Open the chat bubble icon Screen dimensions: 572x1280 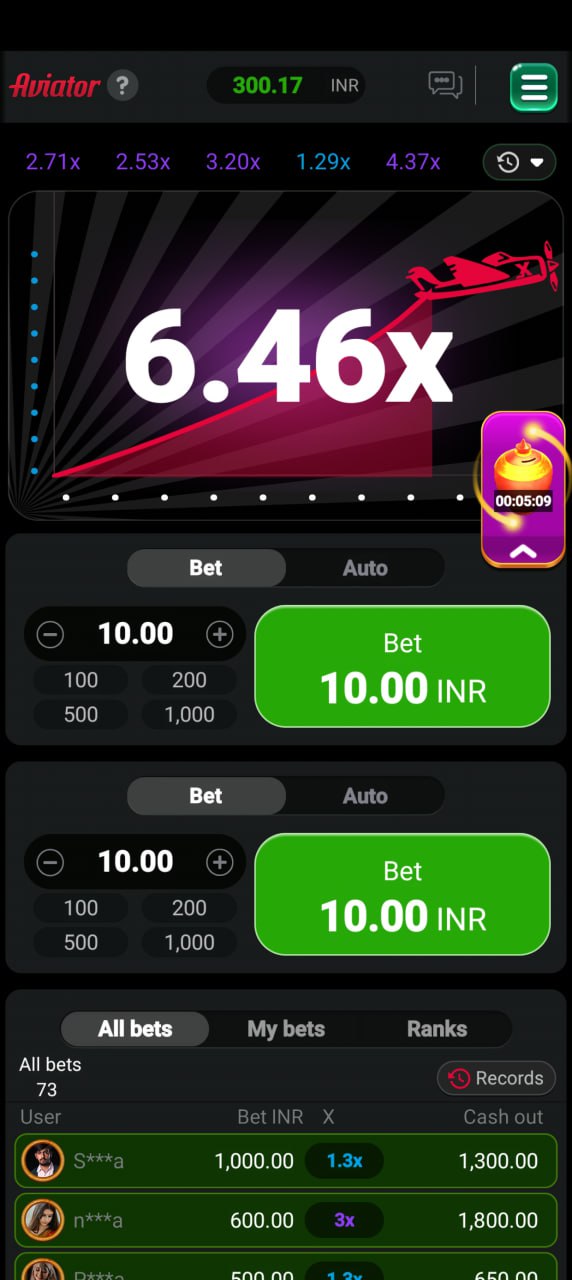446,85
